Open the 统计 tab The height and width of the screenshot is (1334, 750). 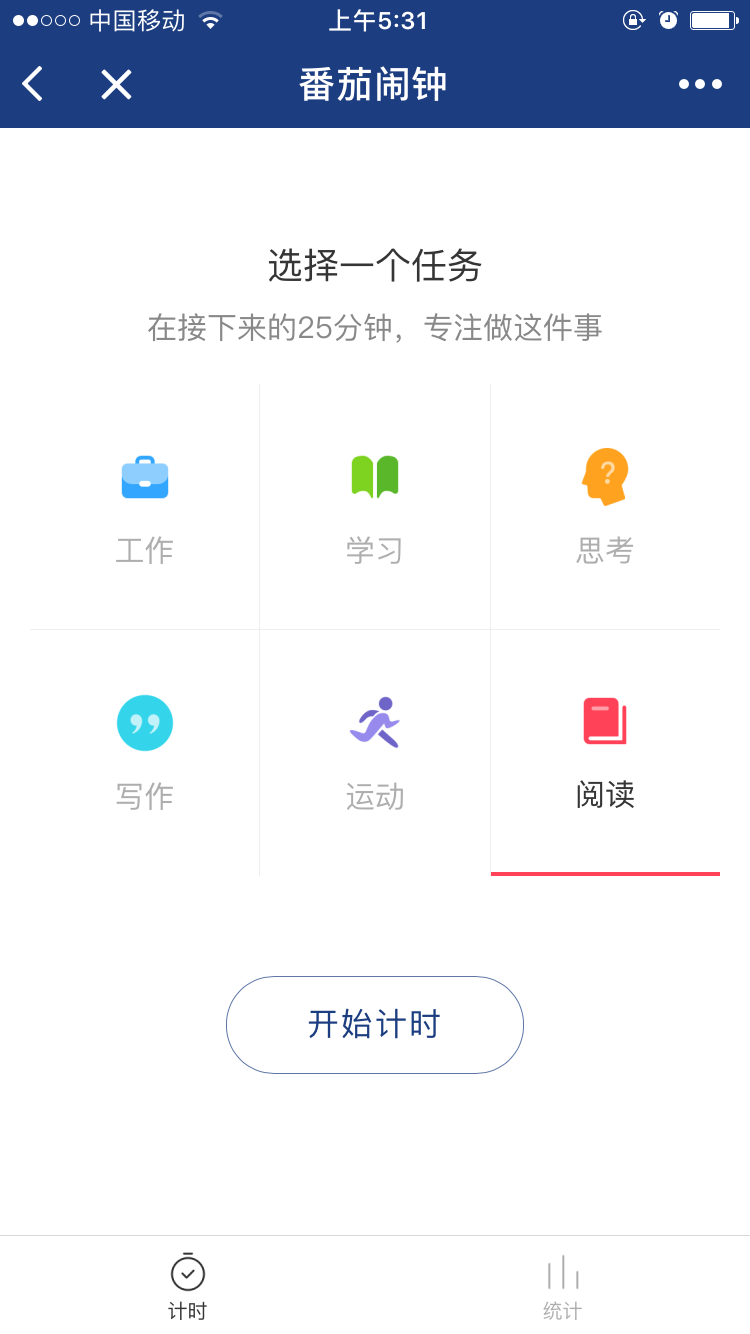pos(562,1286)
